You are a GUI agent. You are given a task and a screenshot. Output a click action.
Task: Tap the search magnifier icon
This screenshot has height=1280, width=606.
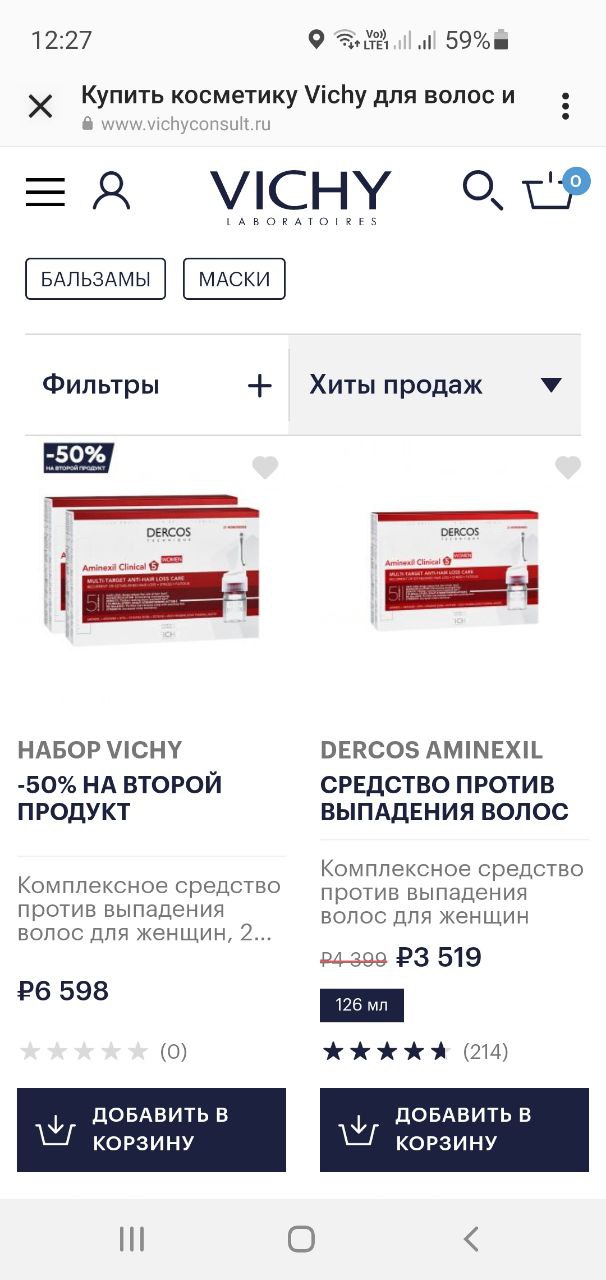[482, 190]
